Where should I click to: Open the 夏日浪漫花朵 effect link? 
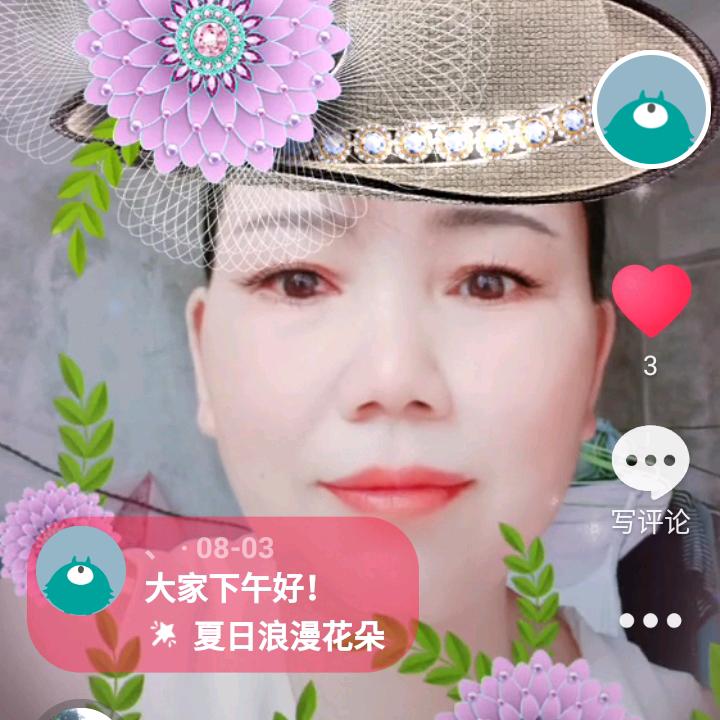[288, 637]
